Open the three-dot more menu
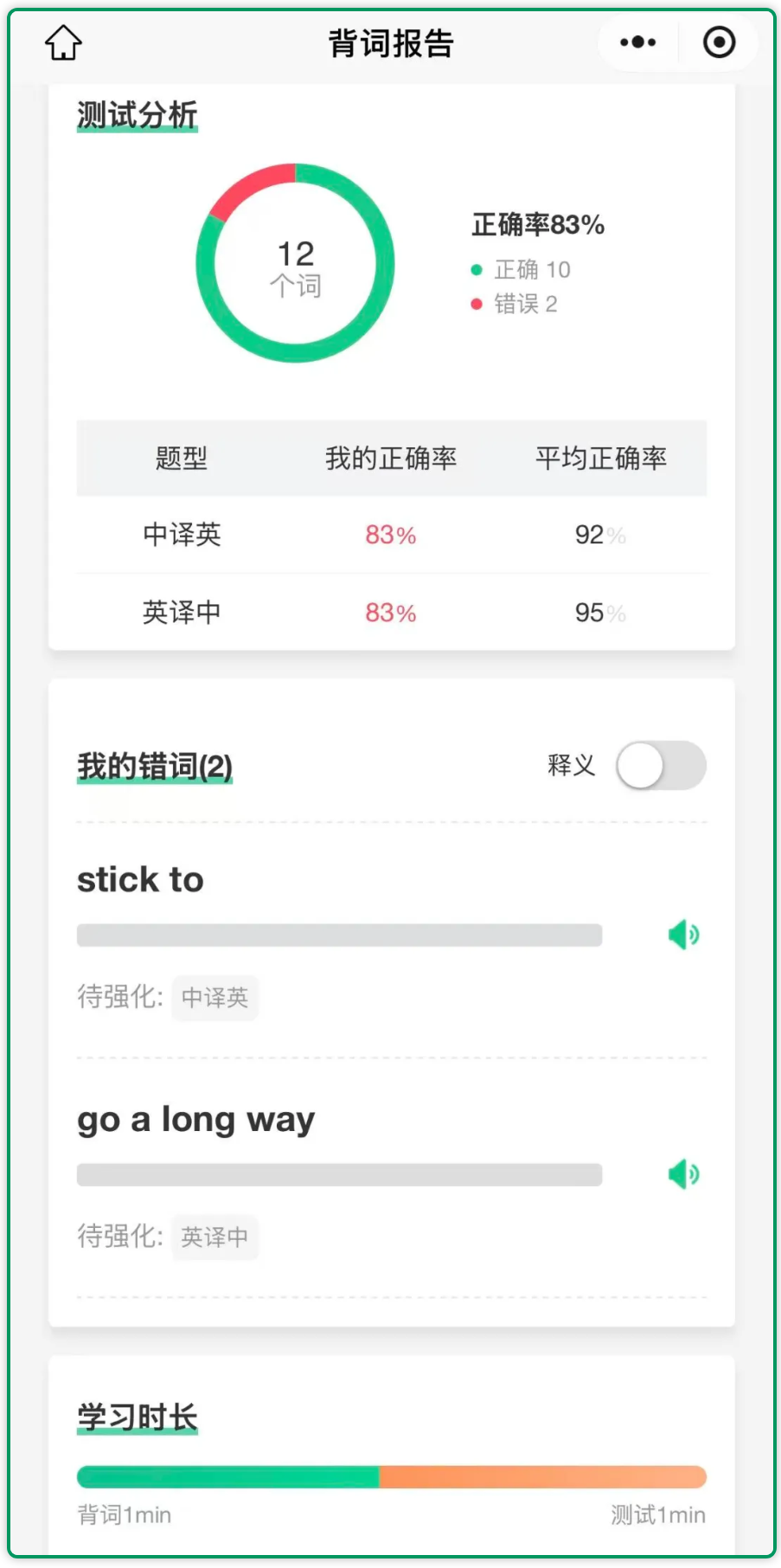This screenshot has width=781, height=1568. click(x=638, y=42)
